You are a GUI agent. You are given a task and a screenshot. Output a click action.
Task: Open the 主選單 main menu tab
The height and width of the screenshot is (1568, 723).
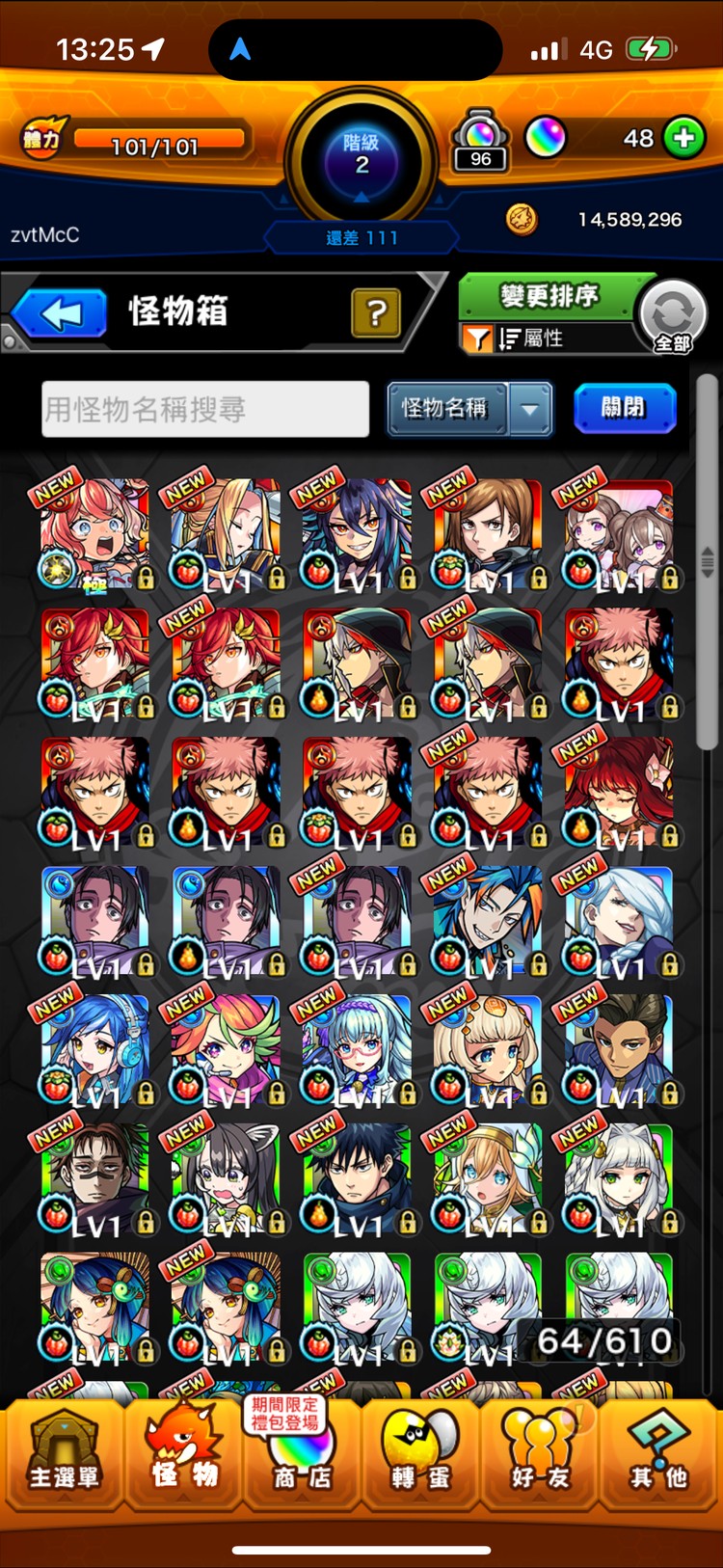tap(64, 1455)
